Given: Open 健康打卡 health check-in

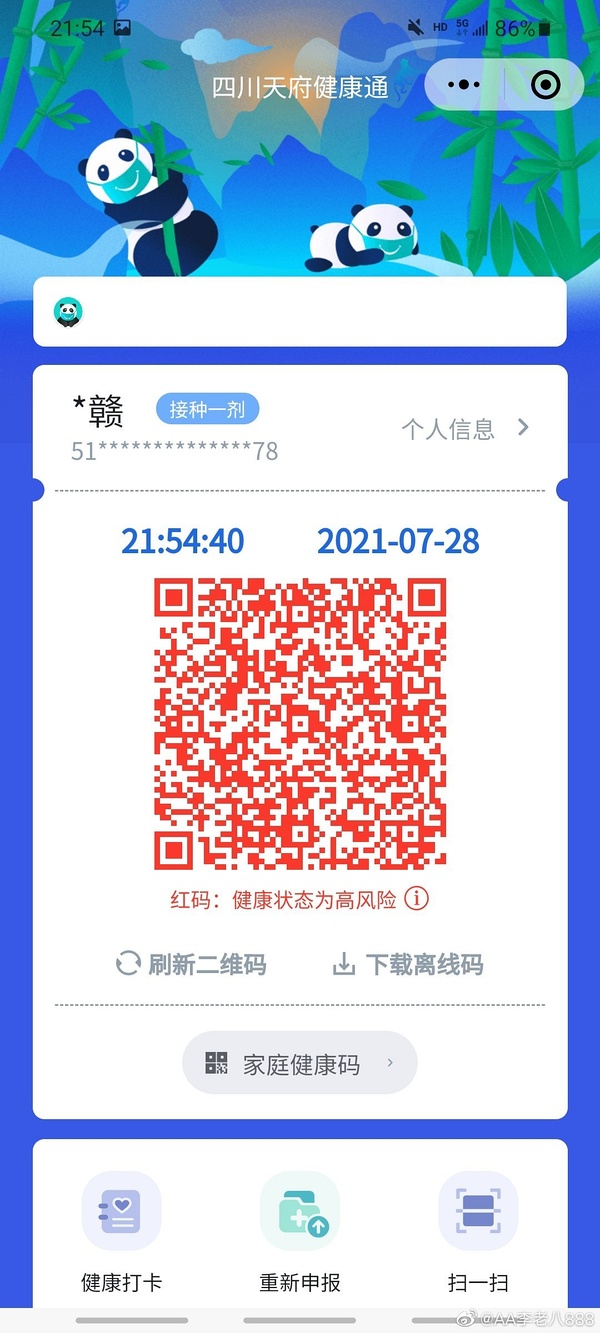Looking at the screenshot, I should point(121,1232).
